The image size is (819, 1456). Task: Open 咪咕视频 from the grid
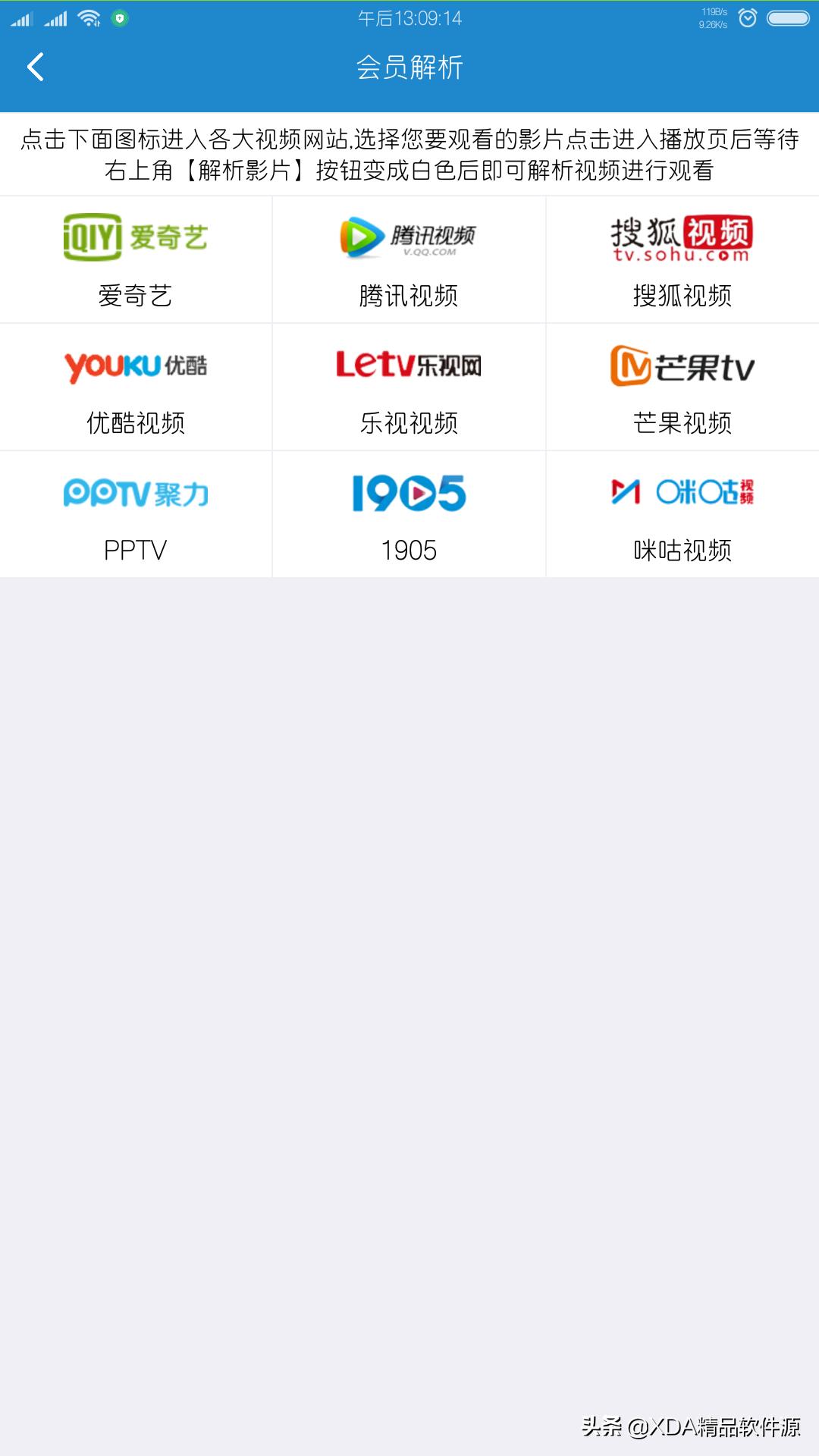[x=681, y=491]
